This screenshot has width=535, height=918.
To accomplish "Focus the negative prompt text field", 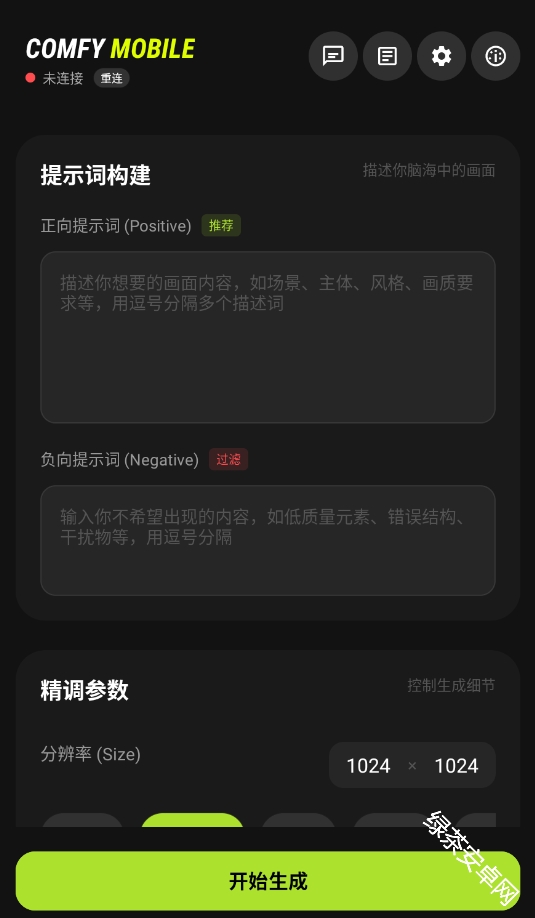I will [x=268, y=540].
